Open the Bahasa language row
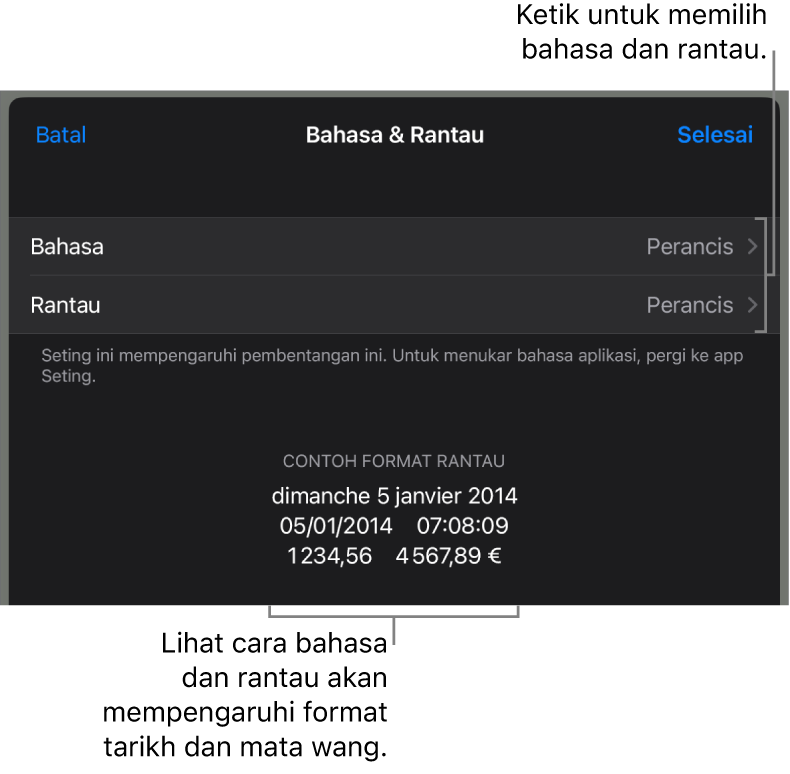This screenshot has width=790, height=774. point(394,247)
